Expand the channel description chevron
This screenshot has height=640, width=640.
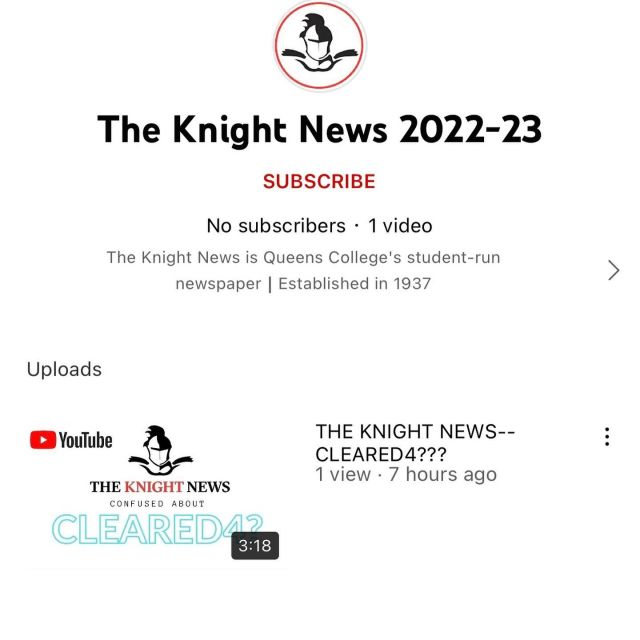click(x=613, y=270)
